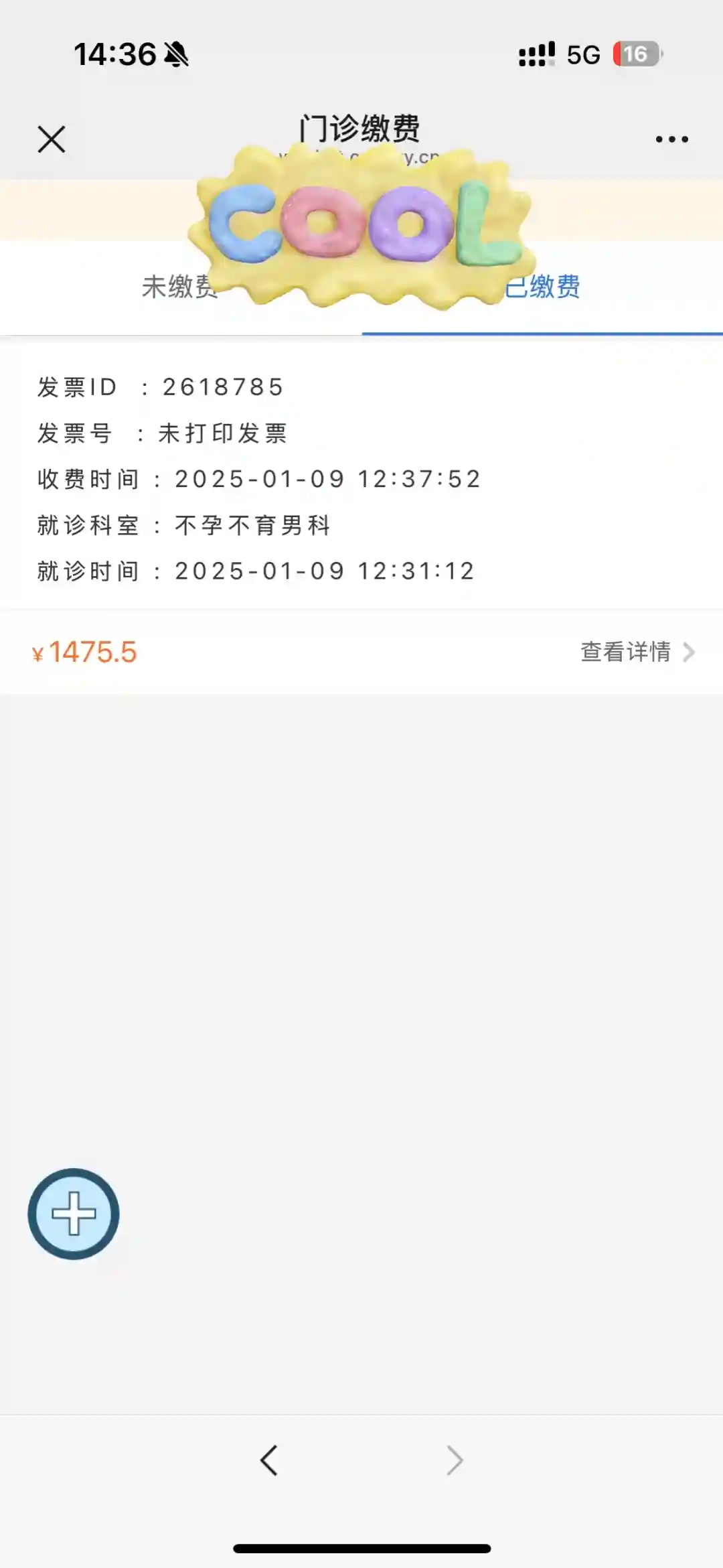The image size is (723, 1568).
Task: Tap the floating plus button
Action: click(74, 1214)
